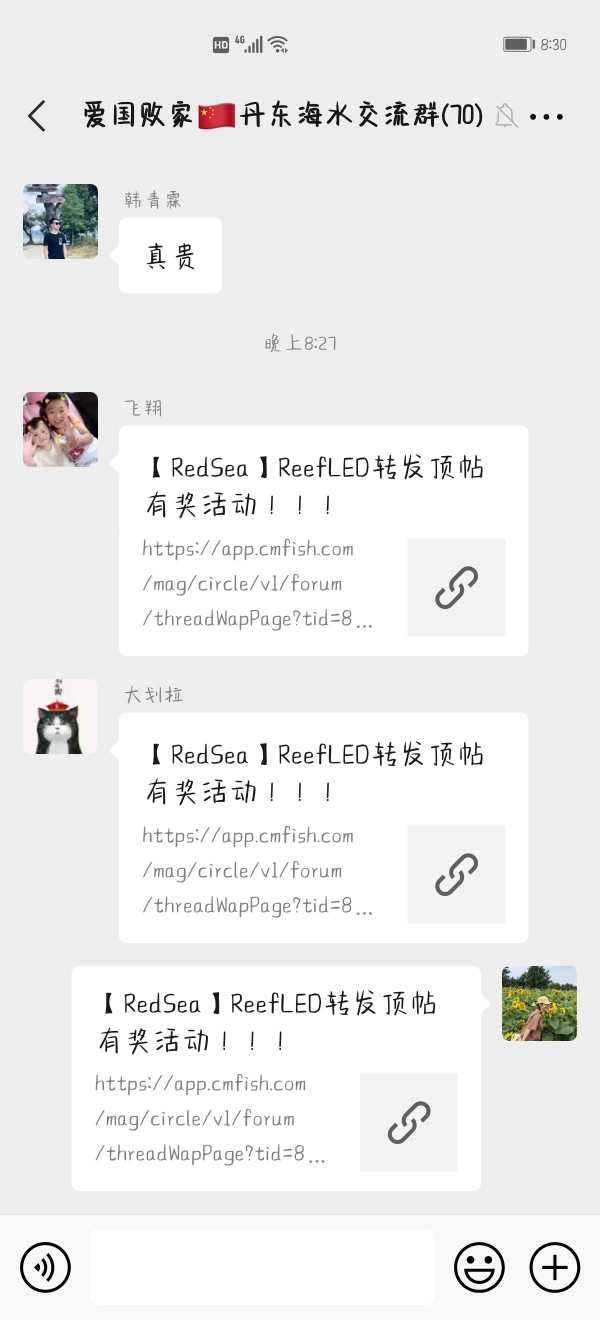Open the emoji picker

[x=479, y=1268]
